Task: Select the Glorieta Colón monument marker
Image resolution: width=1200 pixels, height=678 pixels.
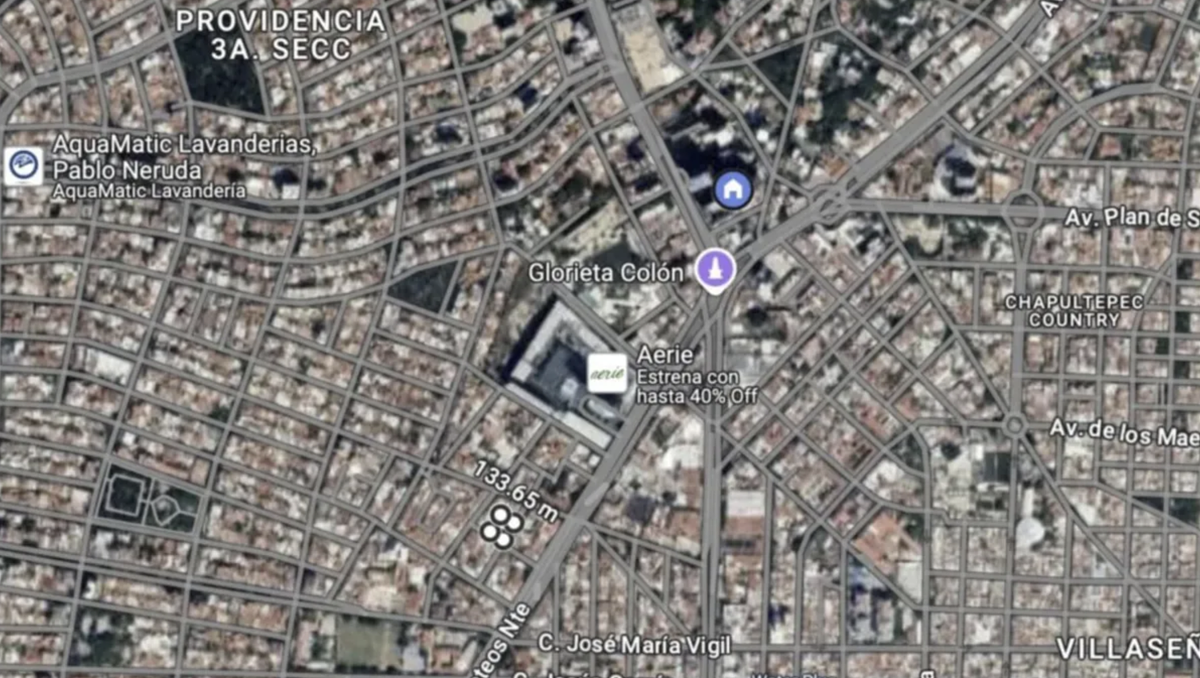Action: pos(715,269)
